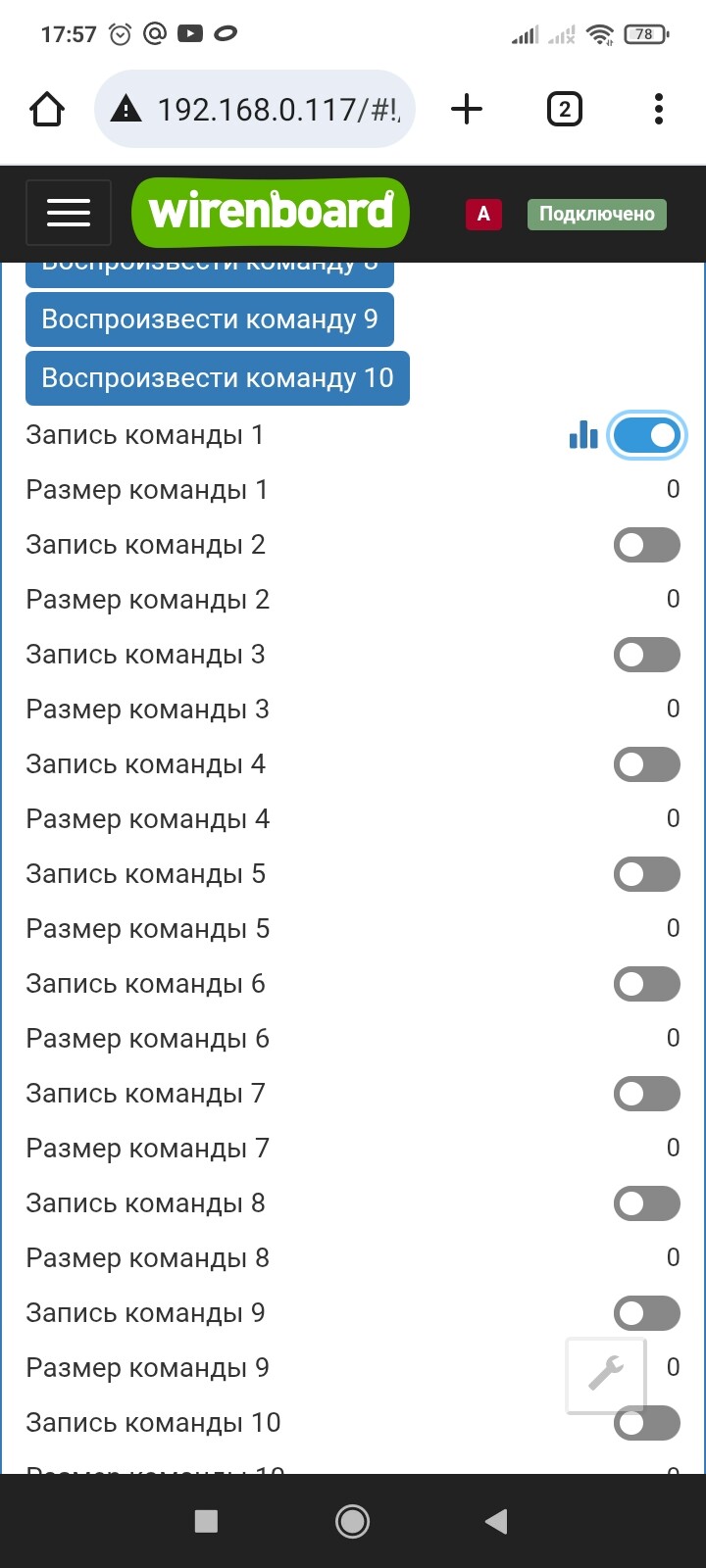This screenshot has height=1568, width=706.
Task: Open the browser overflow menu
Action: [x=659, y=109]
